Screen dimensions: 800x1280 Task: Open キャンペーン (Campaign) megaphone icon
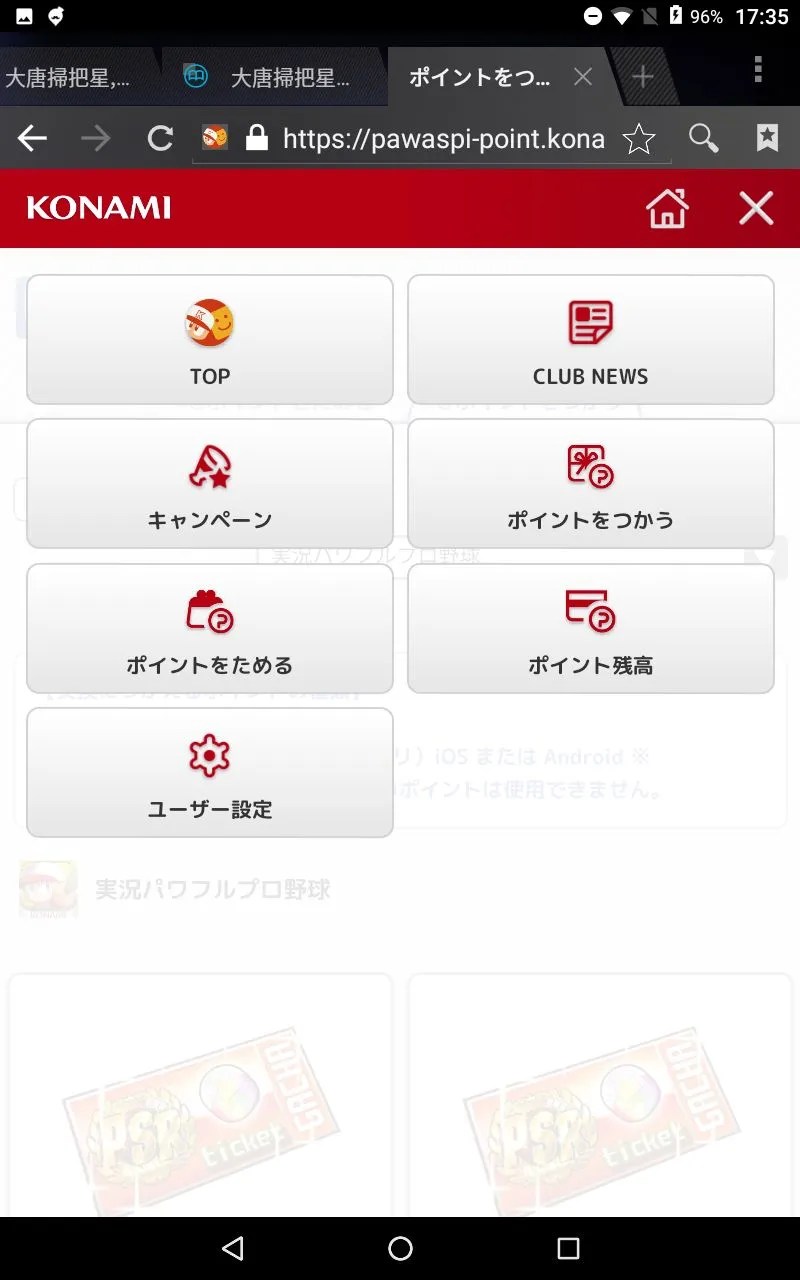click(x=209, y=463)
